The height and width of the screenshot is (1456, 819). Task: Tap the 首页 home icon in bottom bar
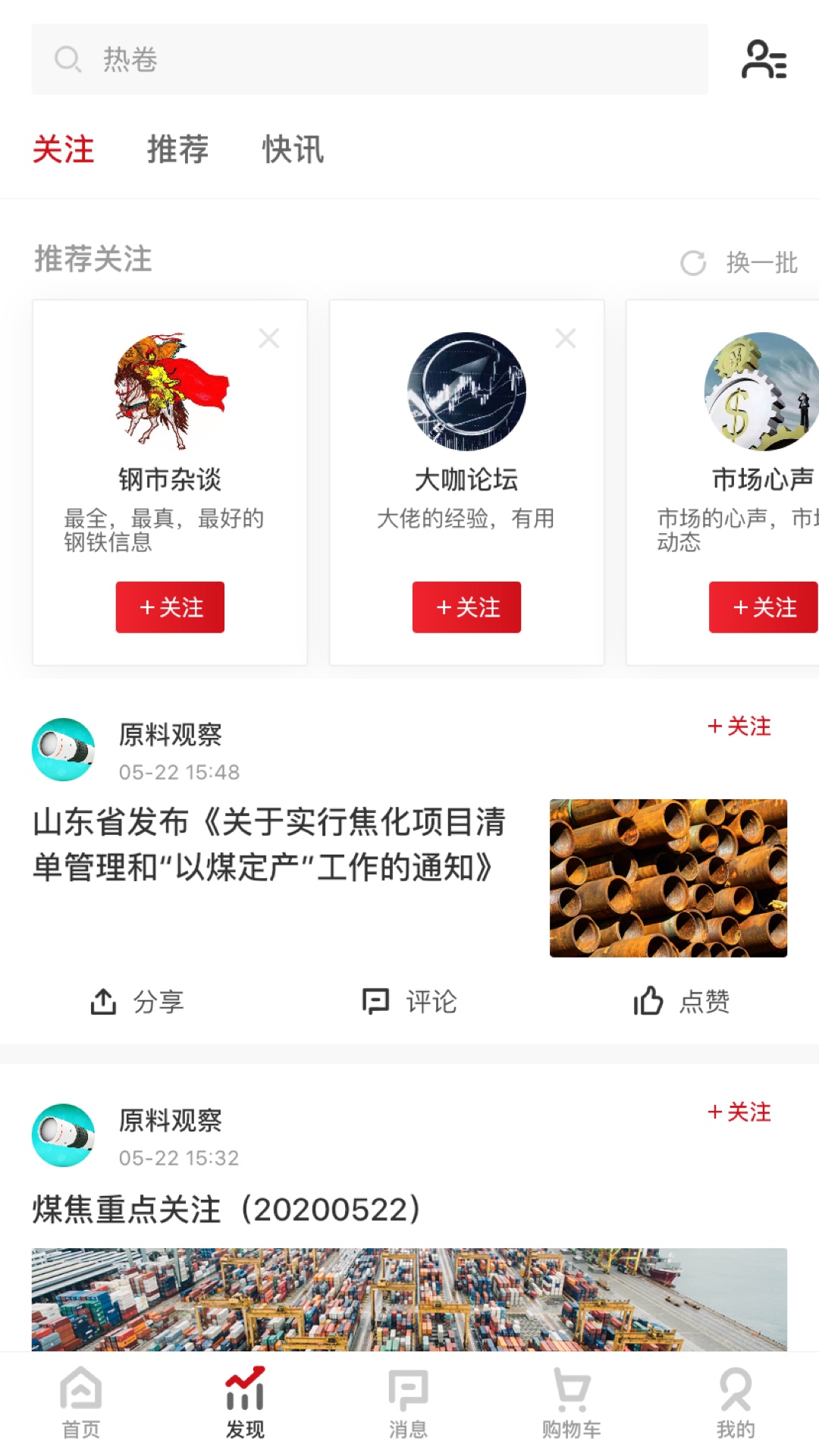point(81,1407)
